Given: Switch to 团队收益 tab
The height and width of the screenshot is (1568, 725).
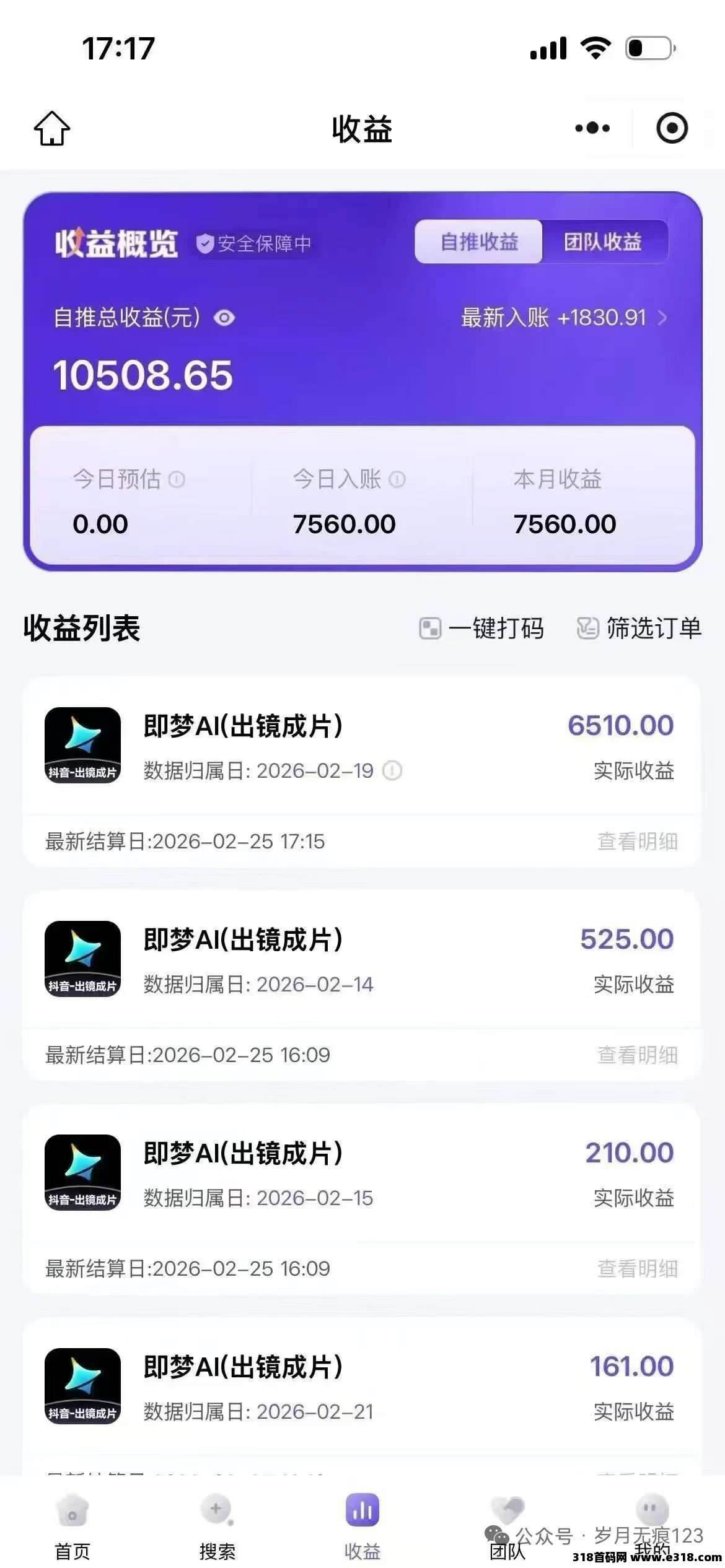Looking at the screenshot, I should [x=602, y=242].
